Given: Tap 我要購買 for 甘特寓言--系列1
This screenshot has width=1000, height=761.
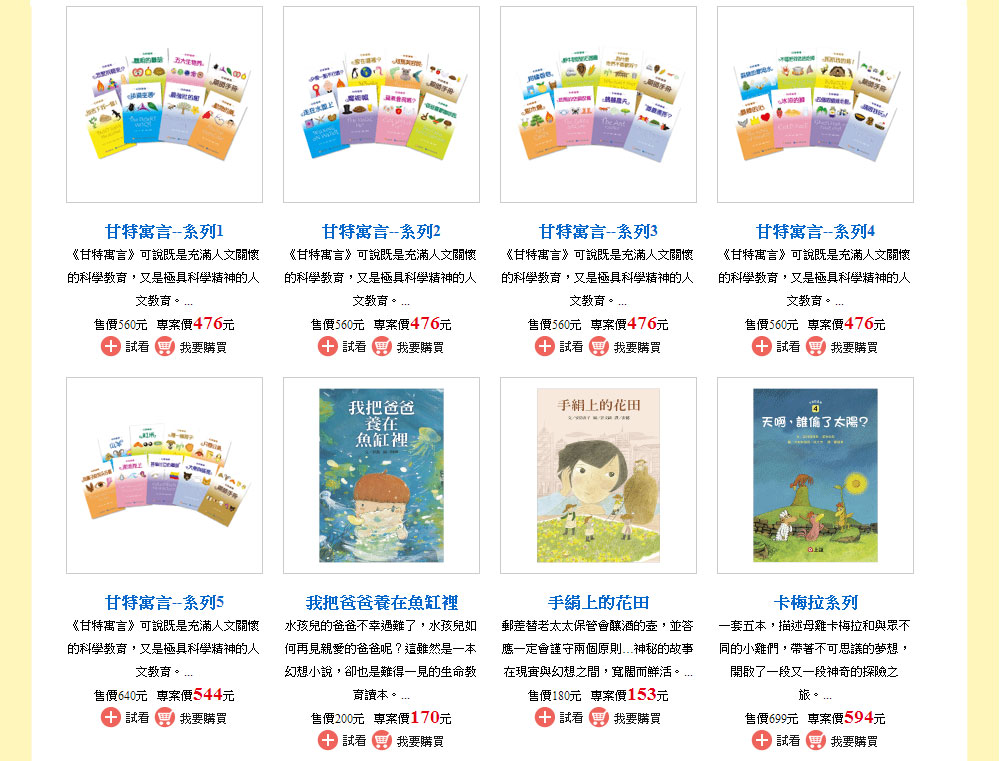Looking at the screenshot, I should coord(192,347).
